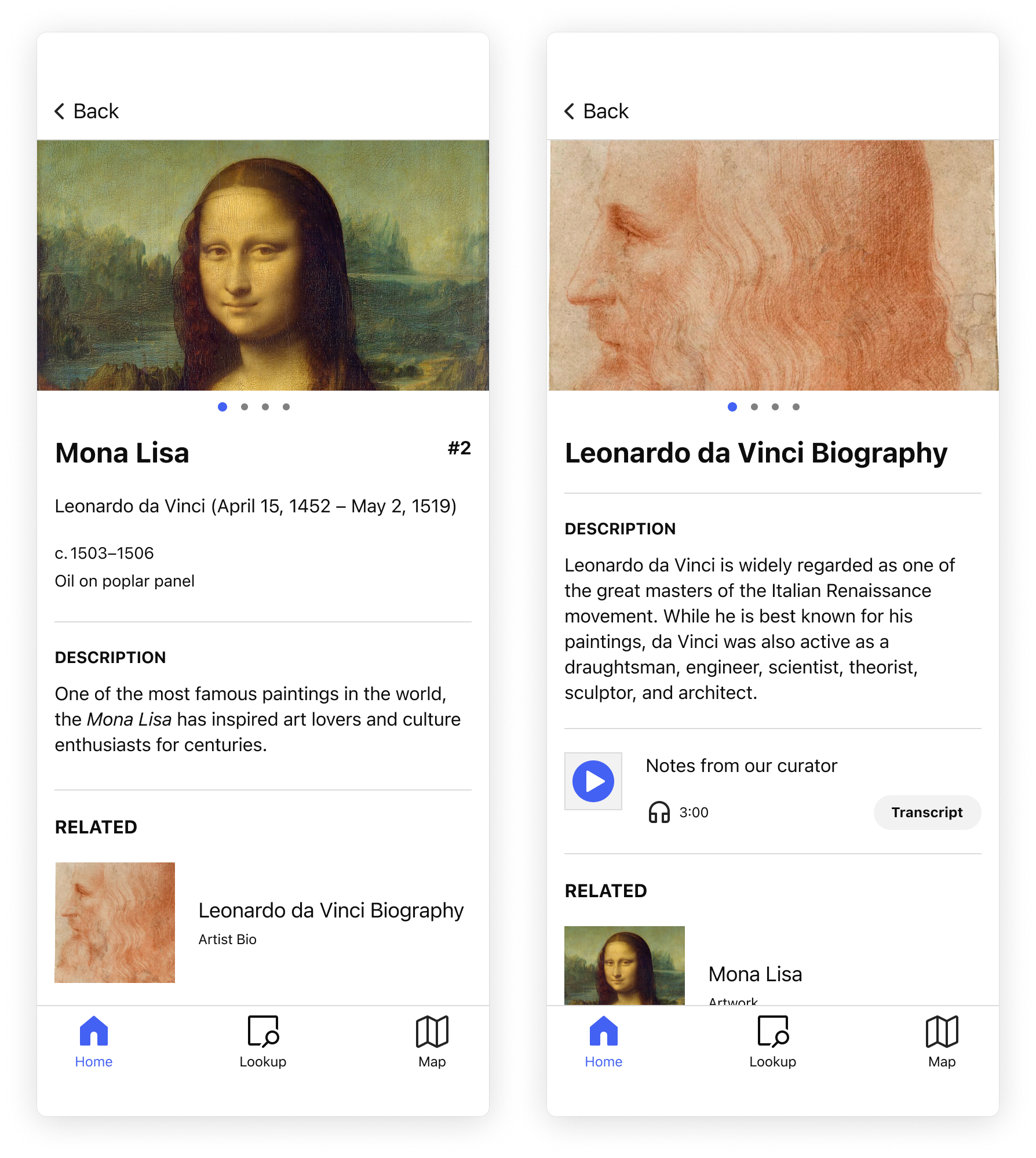Switch to Lookup tab on Mona Lisa screen
1036x1158 pixels.
click(263, 1042)
